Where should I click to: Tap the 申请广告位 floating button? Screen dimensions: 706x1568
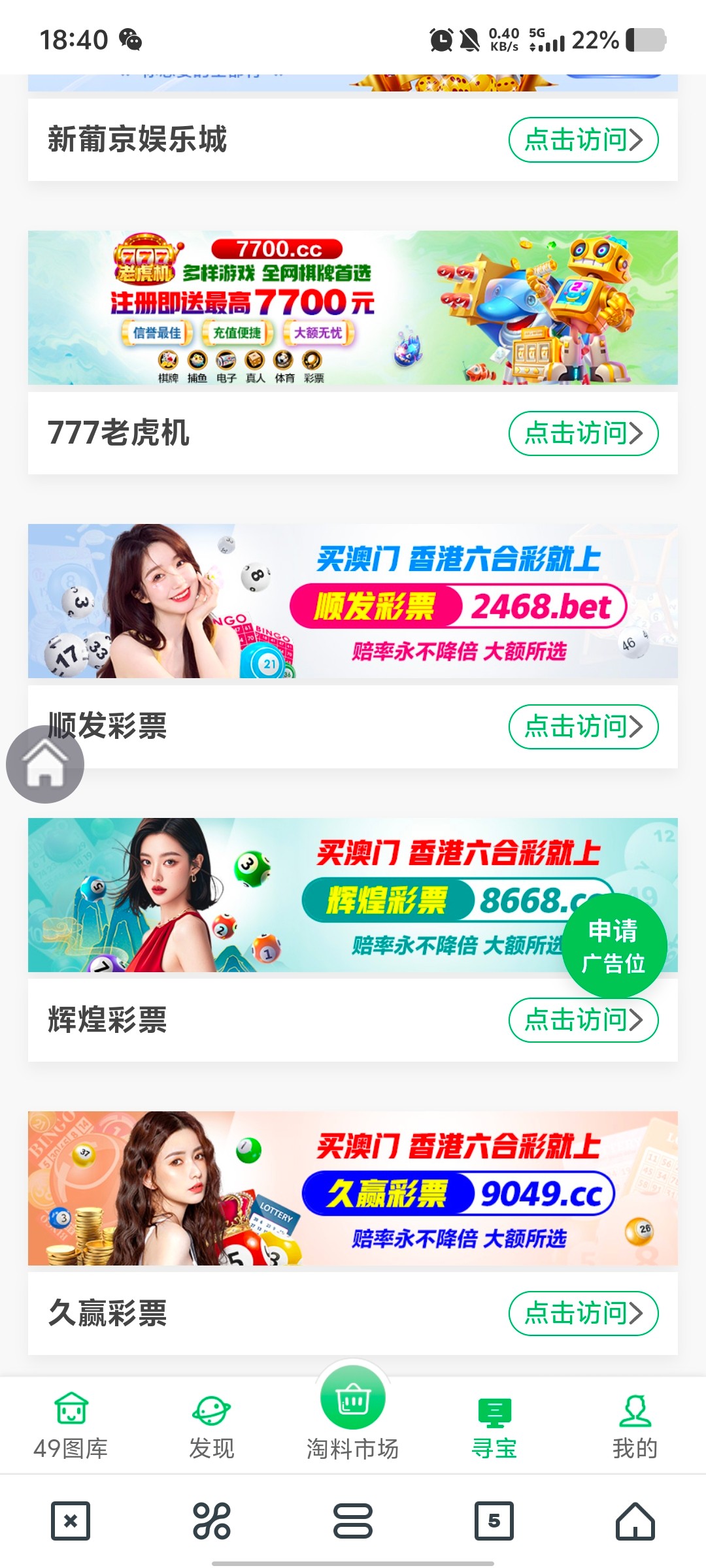click(x=614, y=947)
